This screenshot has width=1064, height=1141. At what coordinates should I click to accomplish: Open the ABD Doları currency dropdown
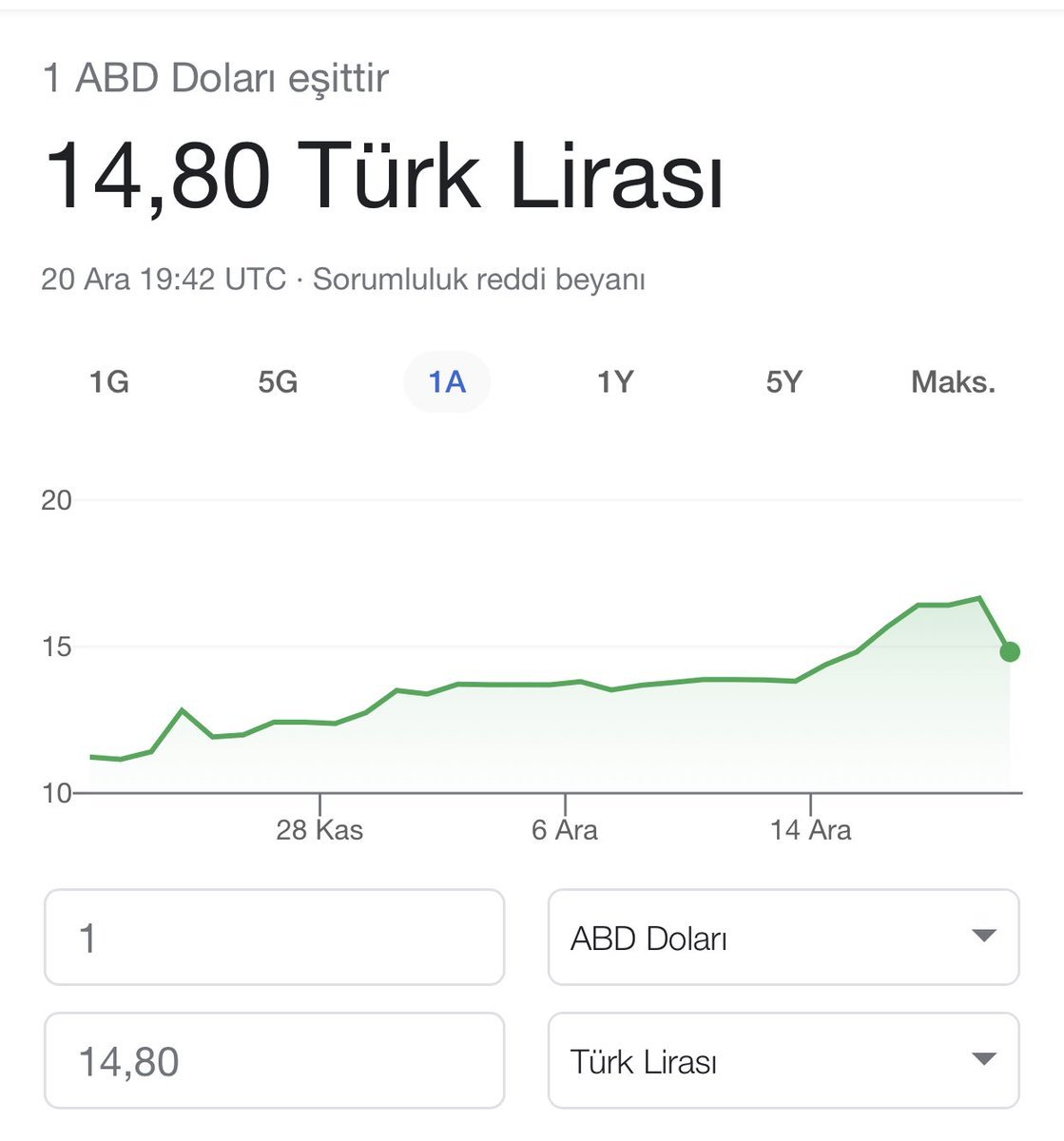783,938
